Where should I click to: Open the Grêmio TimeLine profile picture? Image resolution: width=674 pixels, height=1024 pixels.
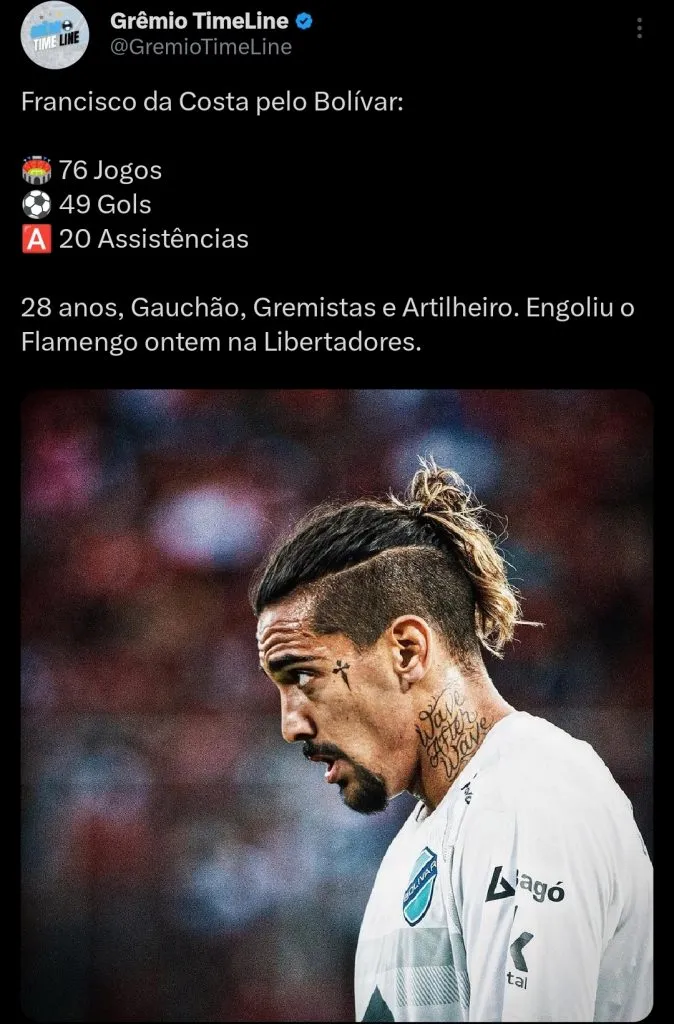click(56, 35)
